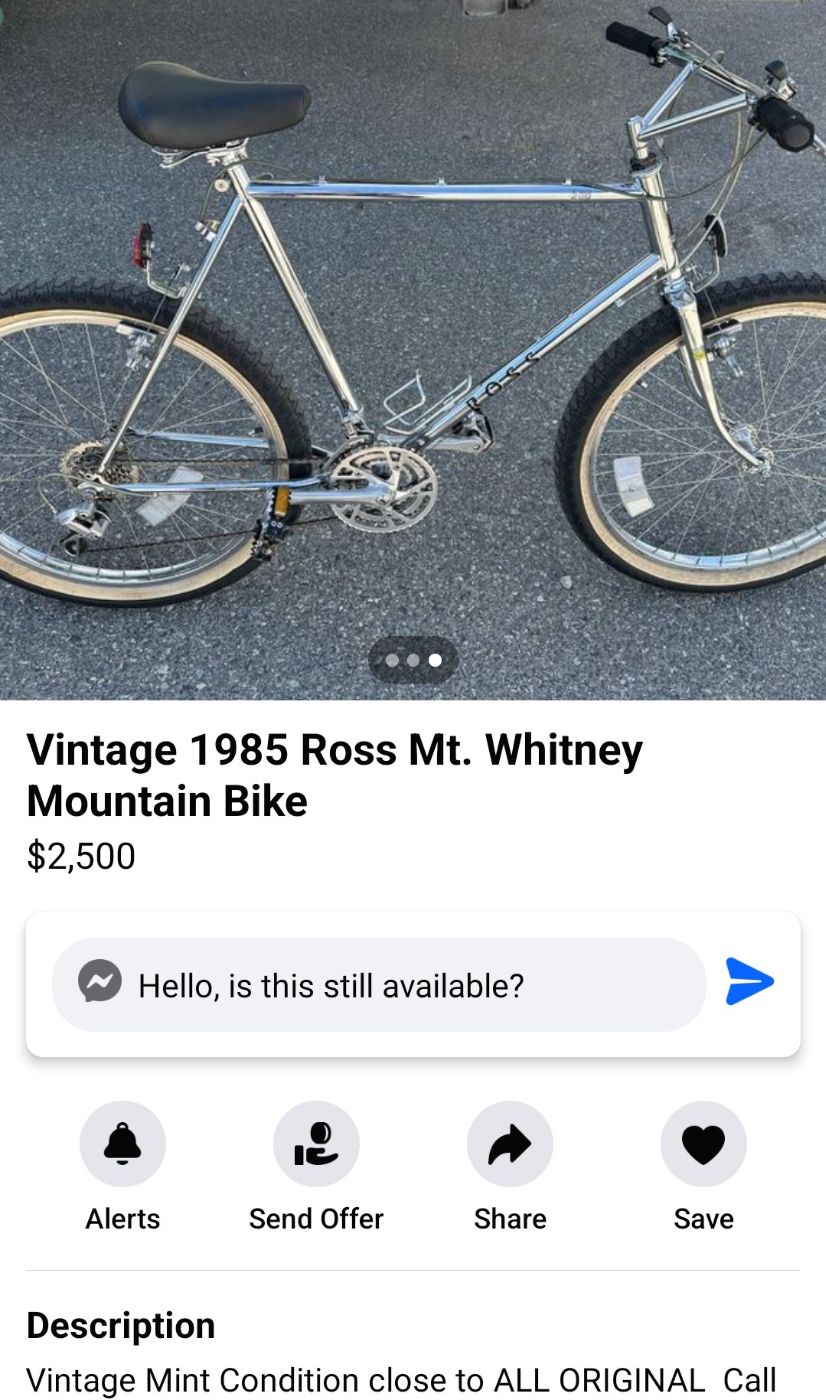Tap the photo page indicator dots

point(413,660)
